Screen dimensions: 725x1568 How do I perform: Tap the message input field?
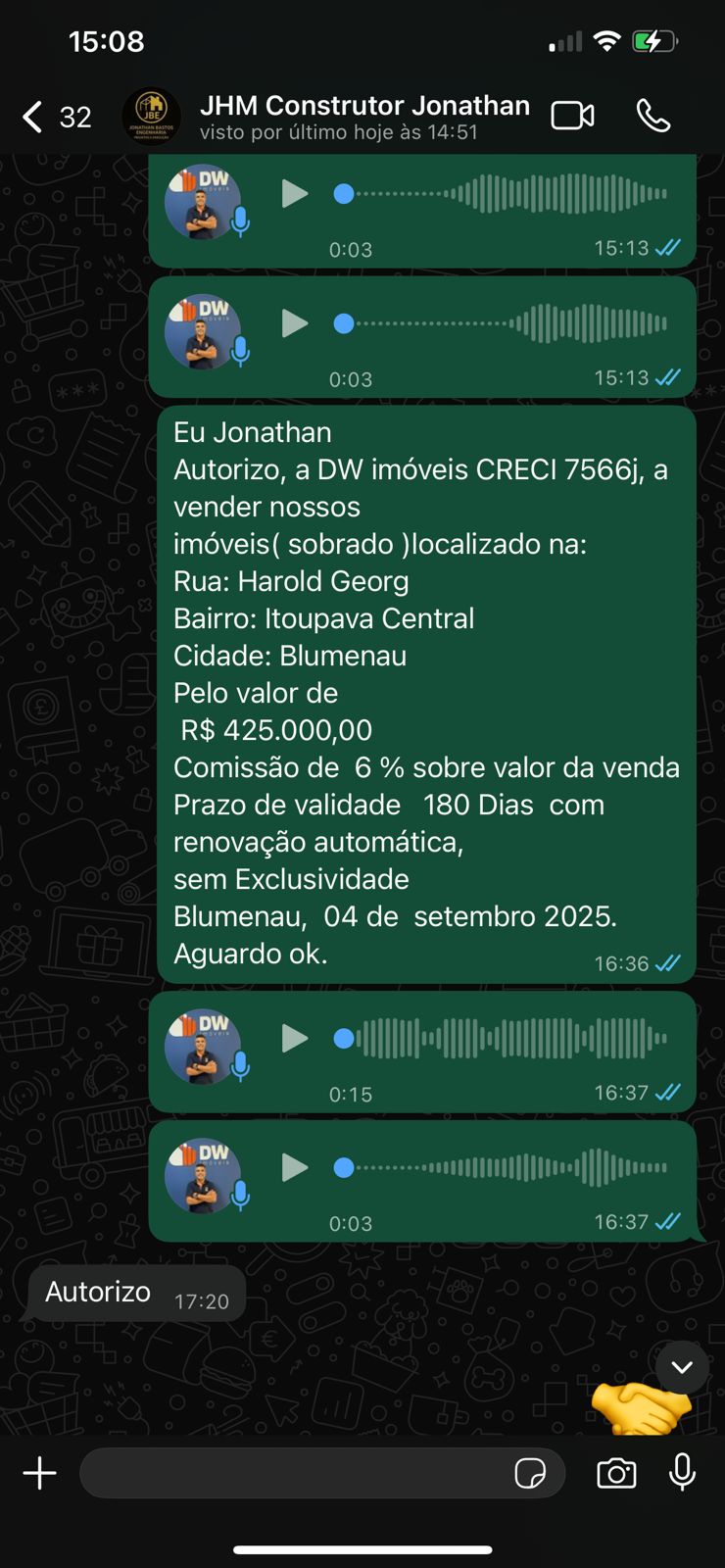point(294,1473)
